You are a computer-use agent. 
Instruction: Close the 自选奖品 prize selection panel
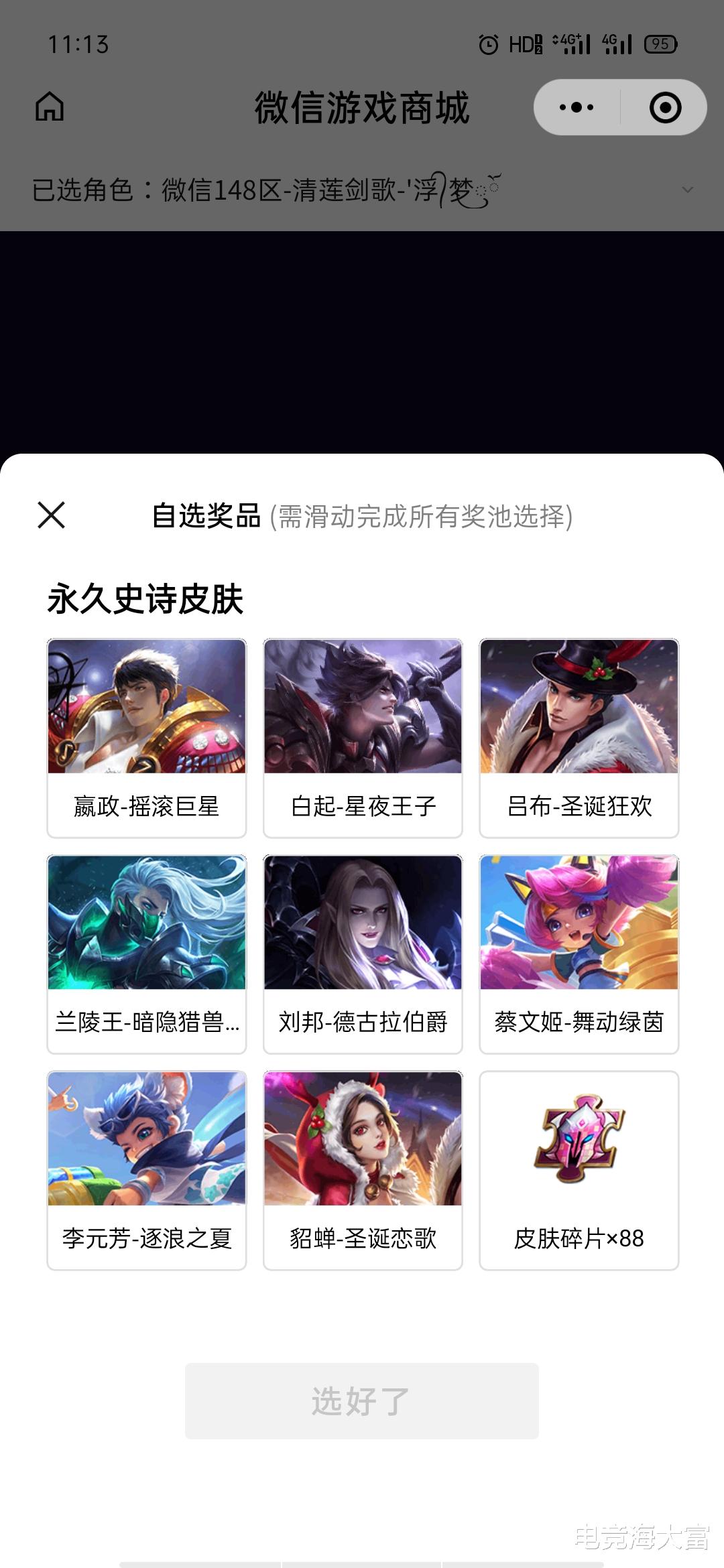(x=50, y=516)
